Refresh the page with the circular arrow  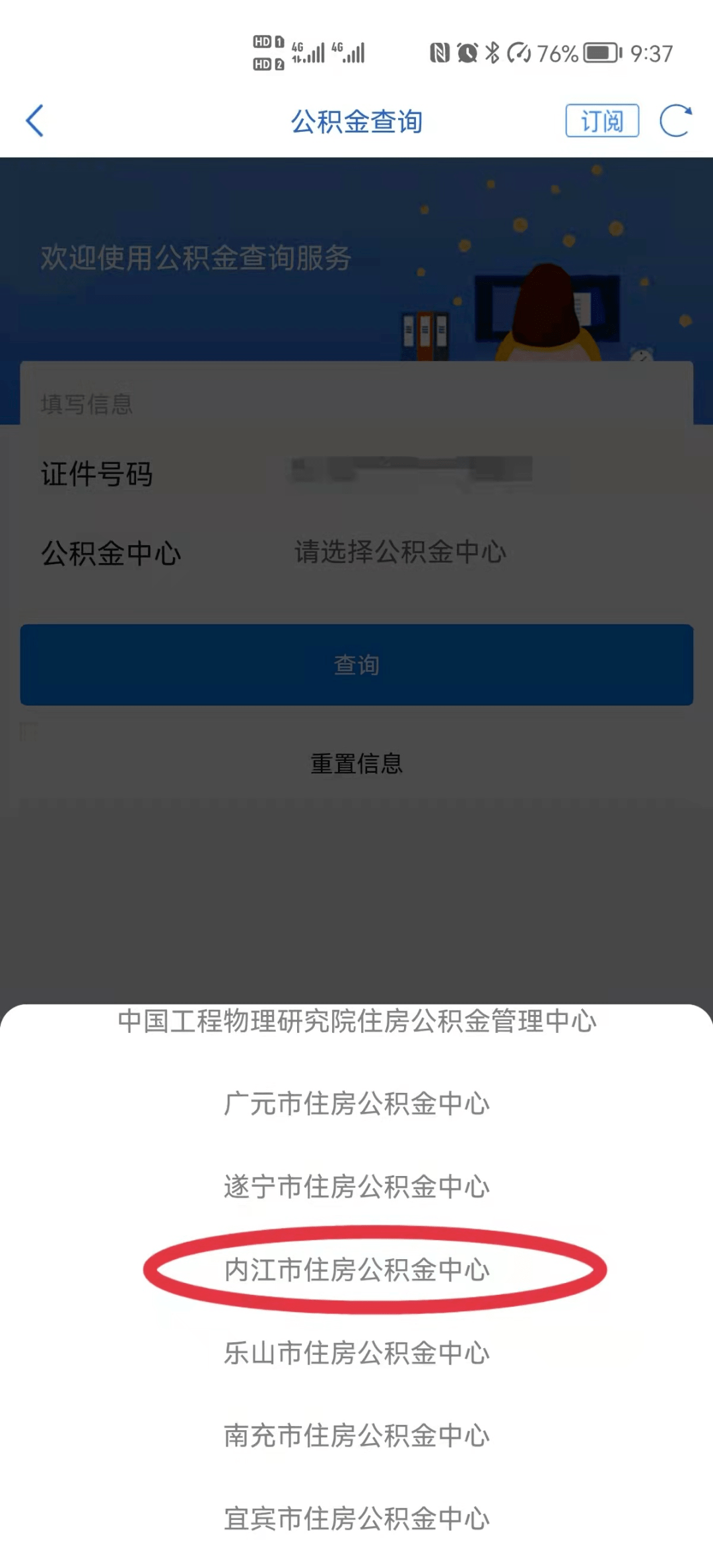coord(675,121)
